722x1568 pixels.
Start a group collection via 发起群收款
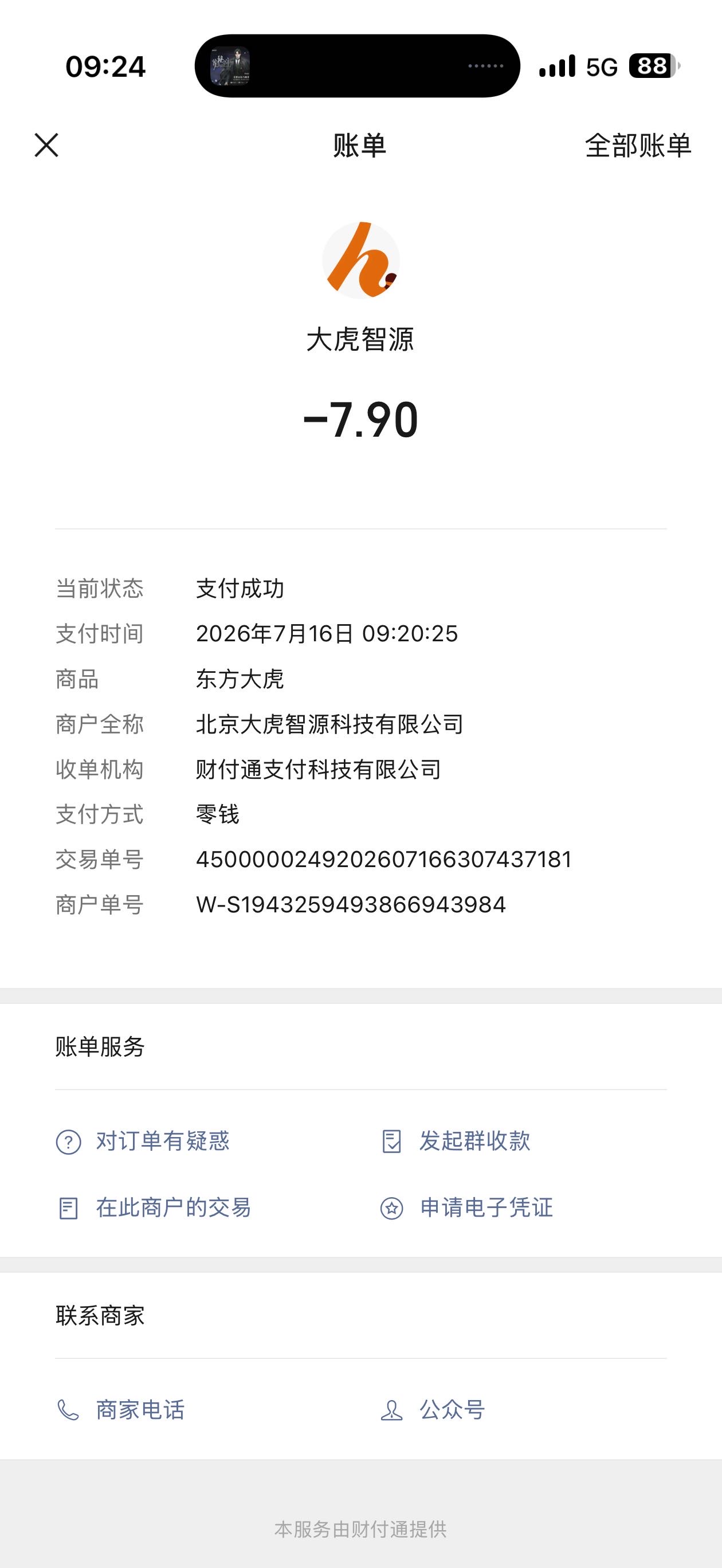click(456, 1141)
